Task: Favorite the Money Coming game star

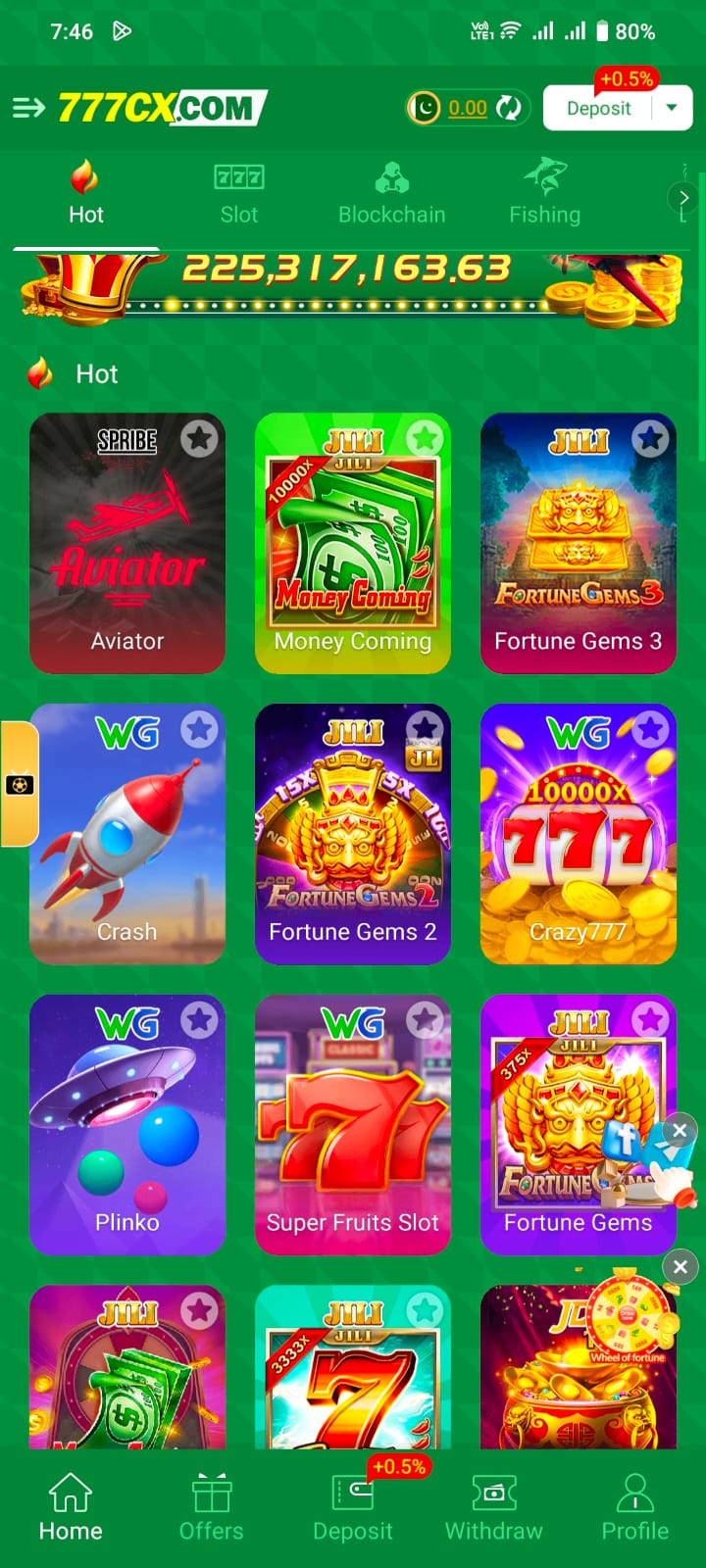Action: coord(425,438)
